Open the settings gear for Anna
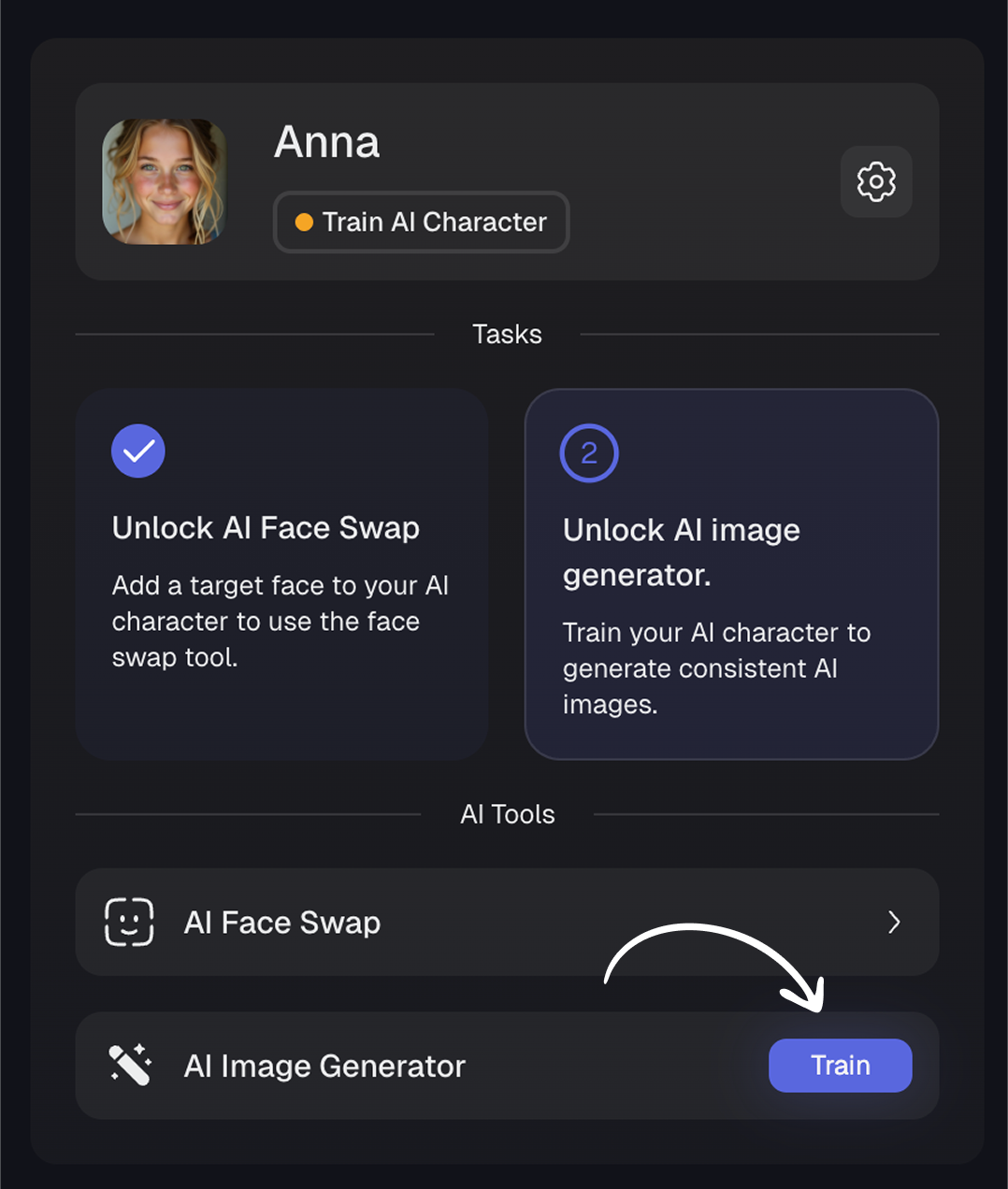Image resolution: width=1008 pixels, height=1189 pixels. pyautogui.click(x=876, y=181)
